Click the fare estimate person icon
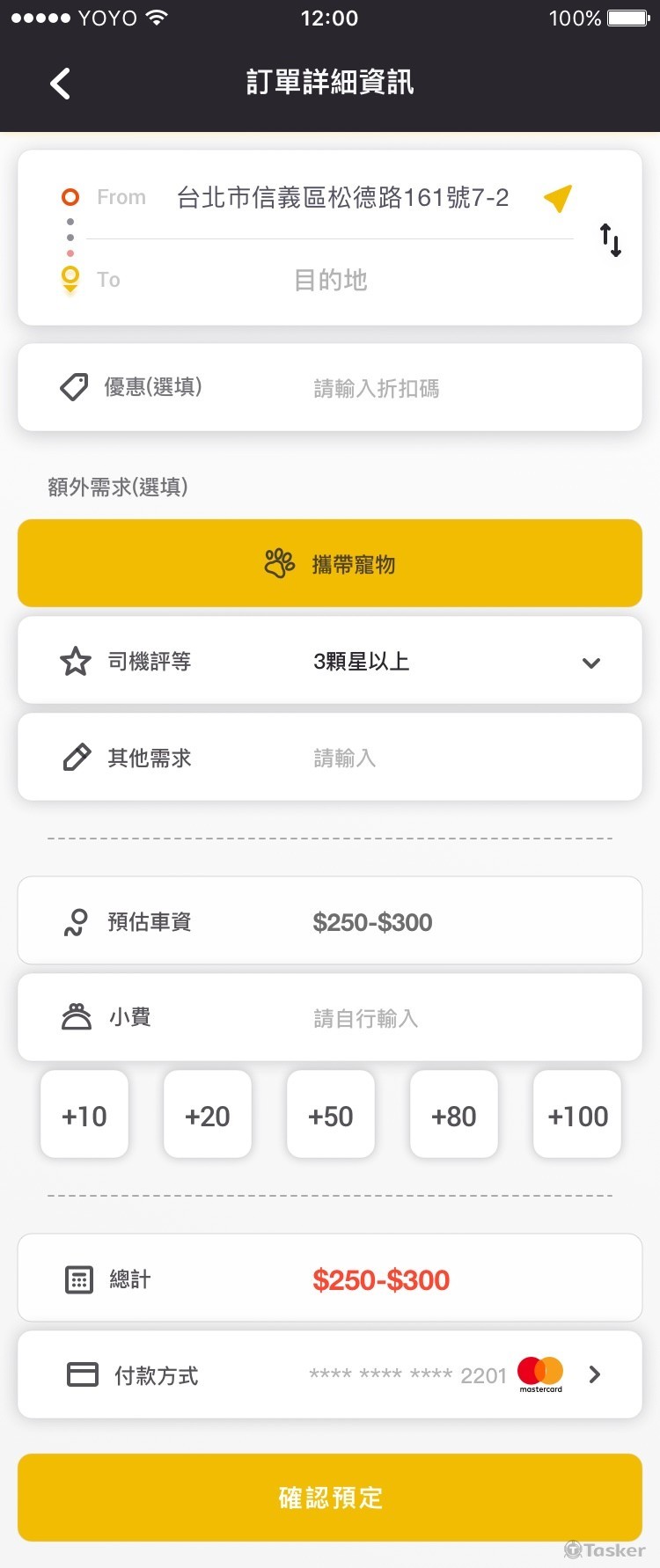 (77, 921)
